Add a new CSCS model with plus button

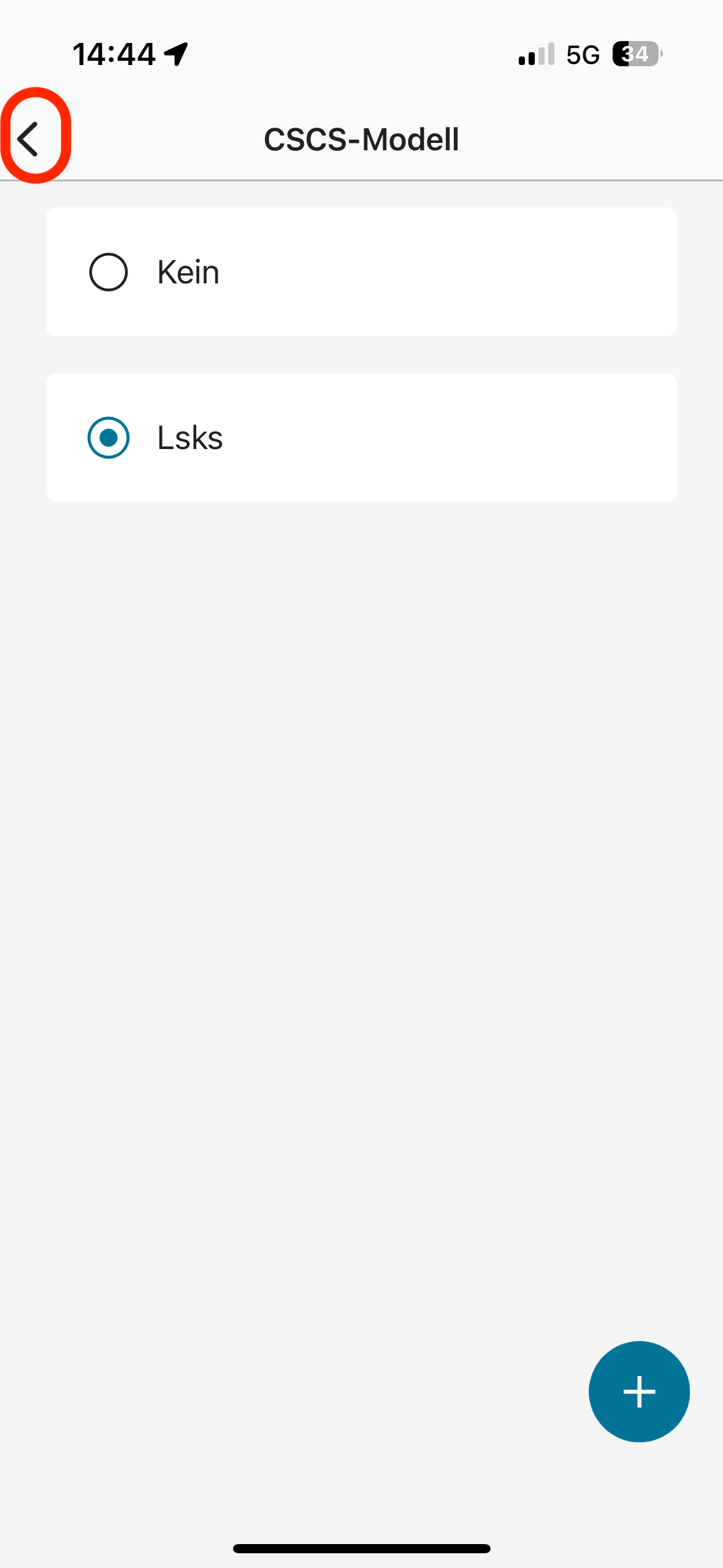click(638, 1391)
